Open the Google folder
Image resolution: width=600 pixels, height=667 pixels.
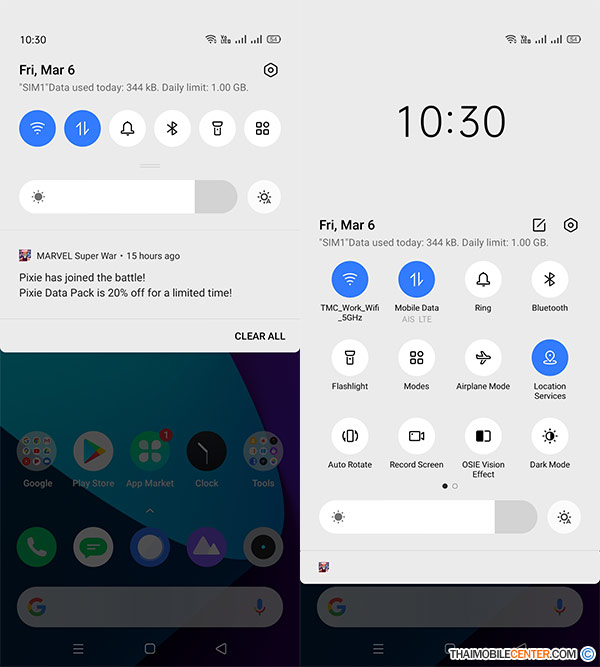37,452
